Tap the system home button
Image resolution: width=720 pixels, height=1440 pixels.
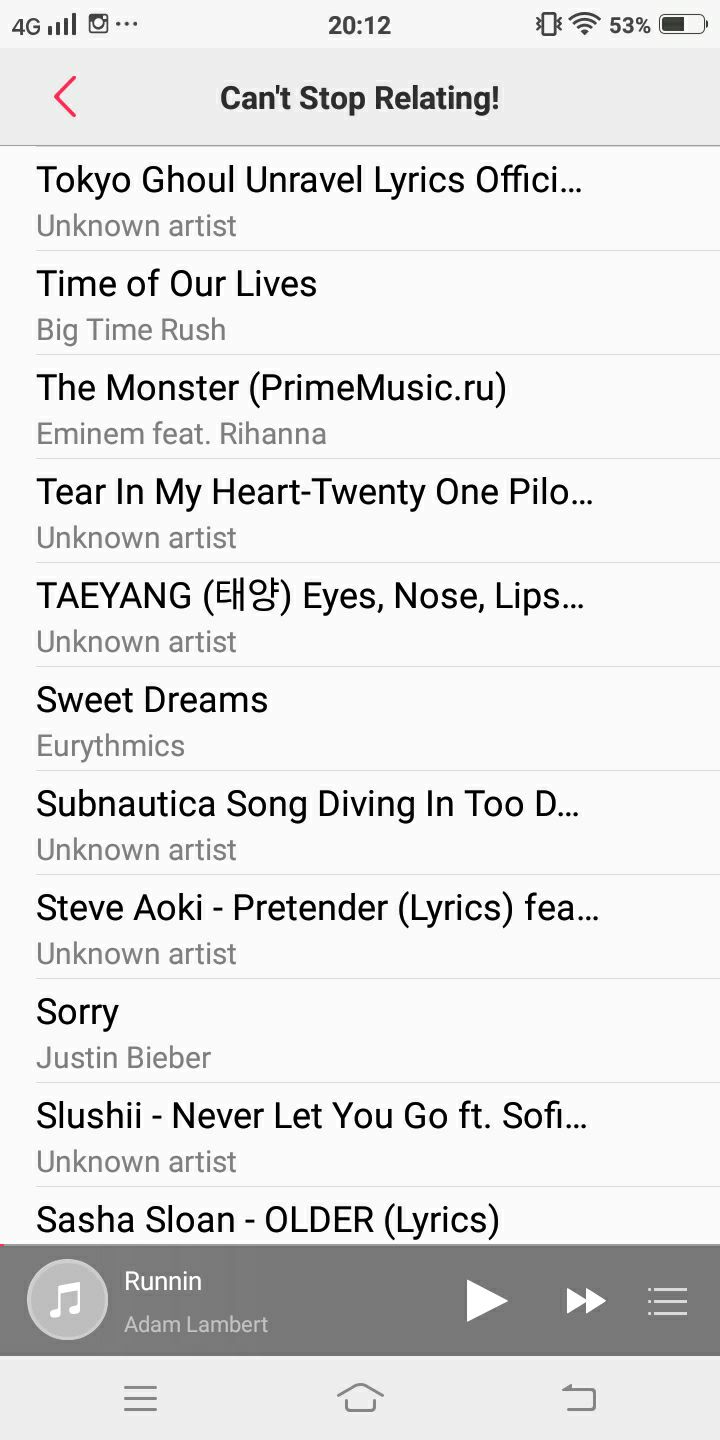pos(360,1398)
